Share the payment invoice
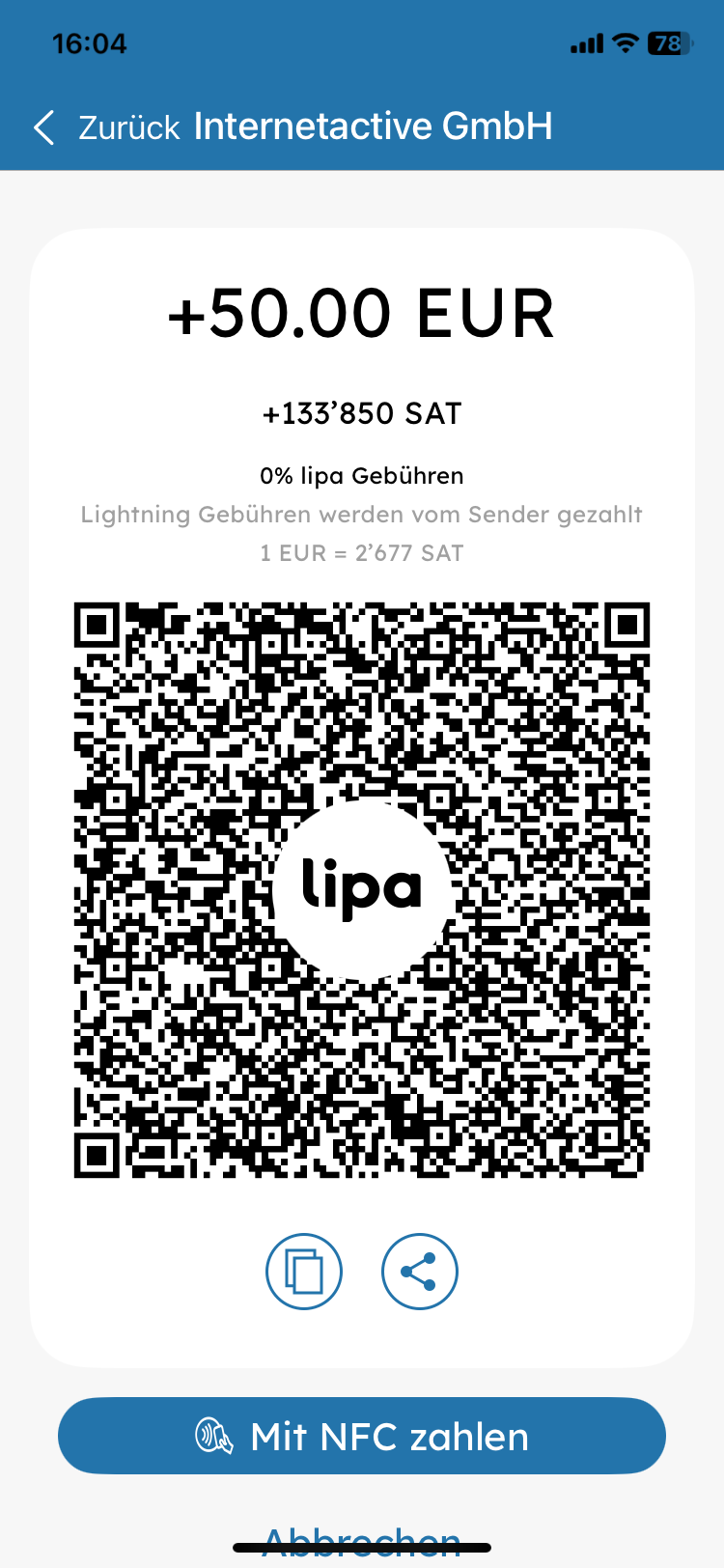The height and width of the screenshot is (1568, 724). tap(419, 1272)
